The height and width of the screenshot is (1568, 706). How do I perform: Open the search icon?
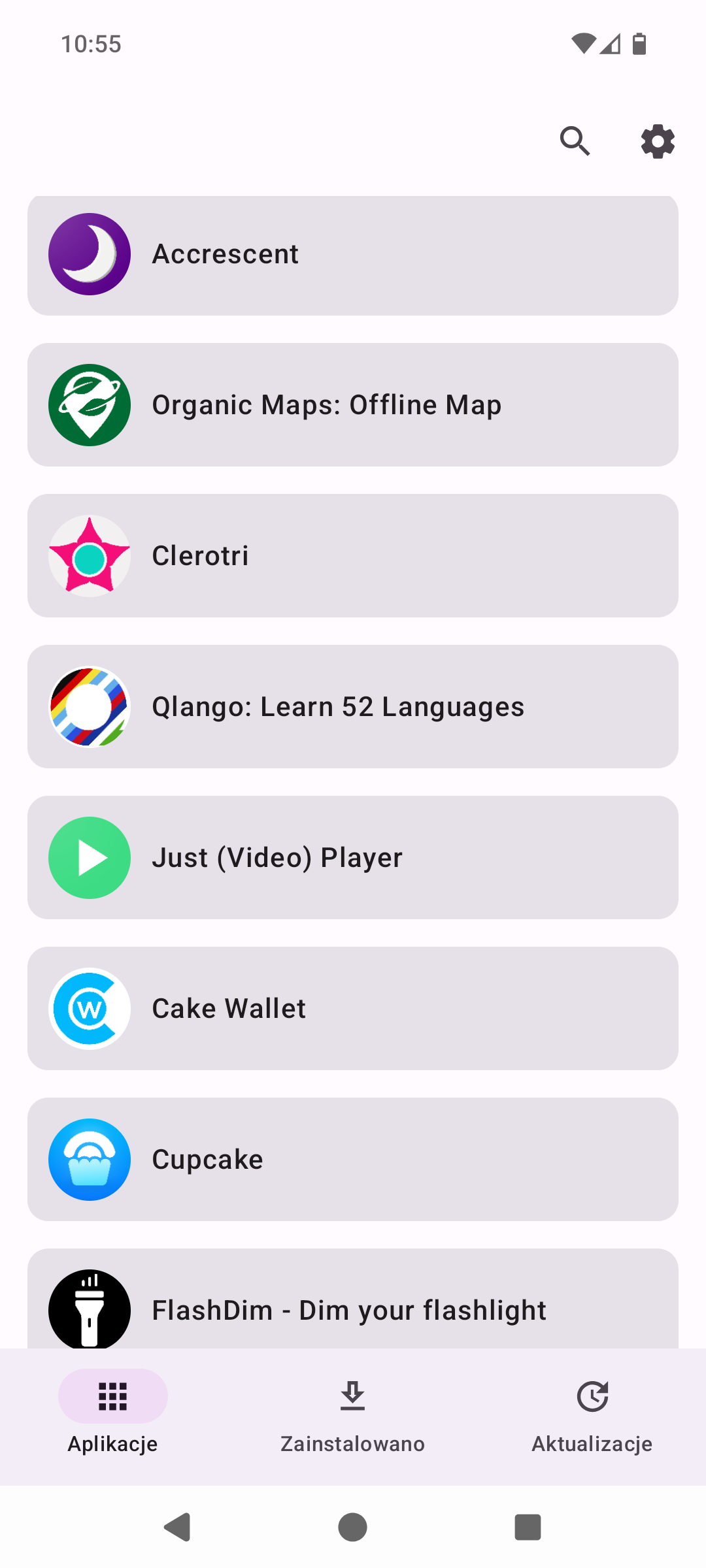575,141
